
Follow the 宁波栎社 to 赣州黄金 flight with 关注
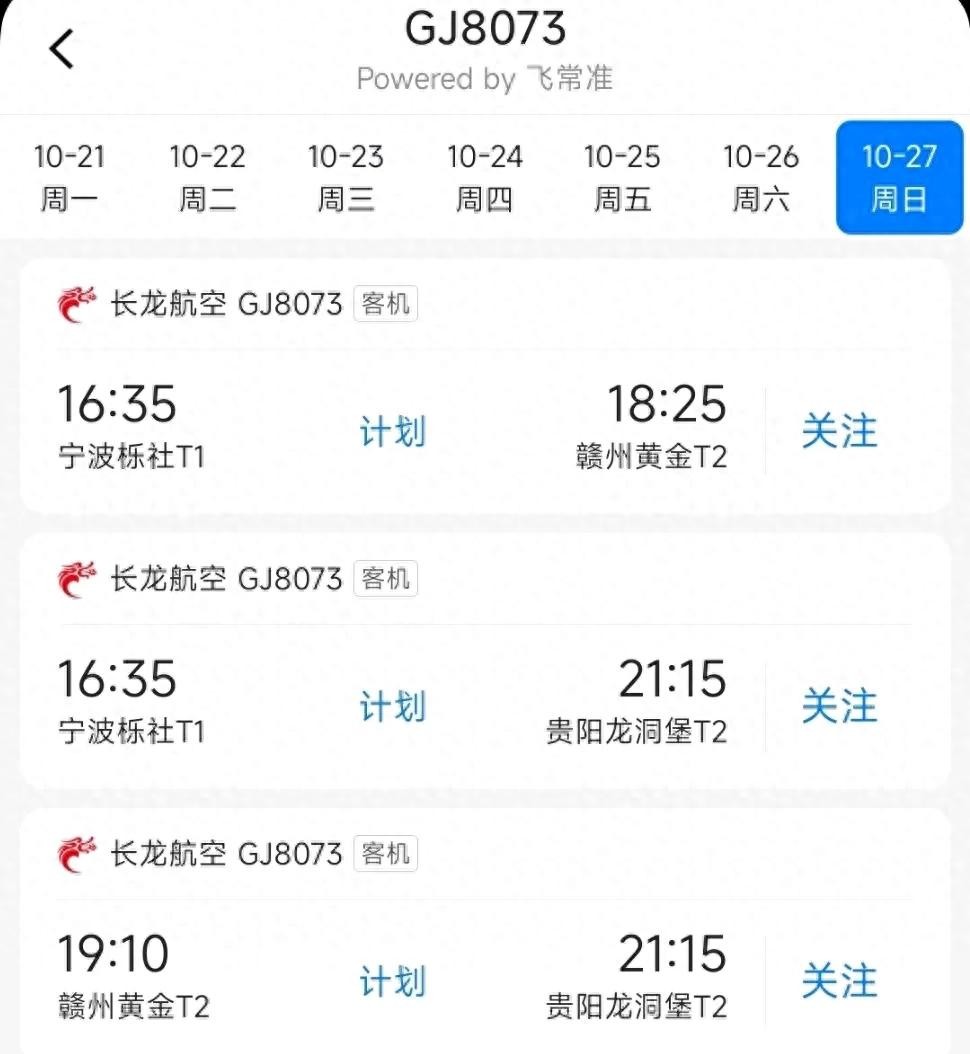click(x=839, y=432)
